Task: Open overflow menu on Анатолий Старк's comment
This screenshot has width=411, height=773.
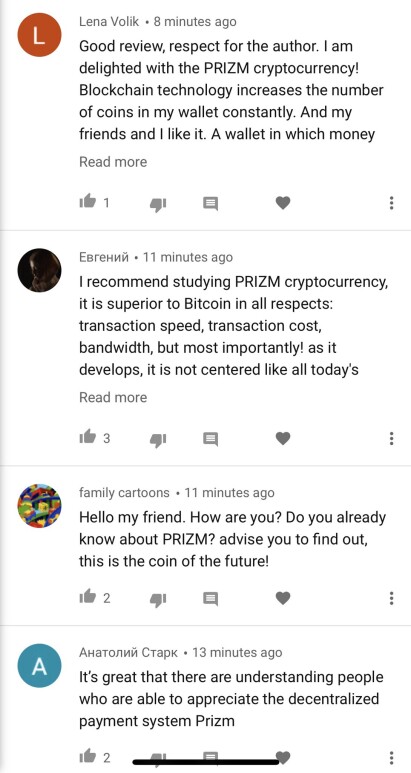Action: point(391,758)
